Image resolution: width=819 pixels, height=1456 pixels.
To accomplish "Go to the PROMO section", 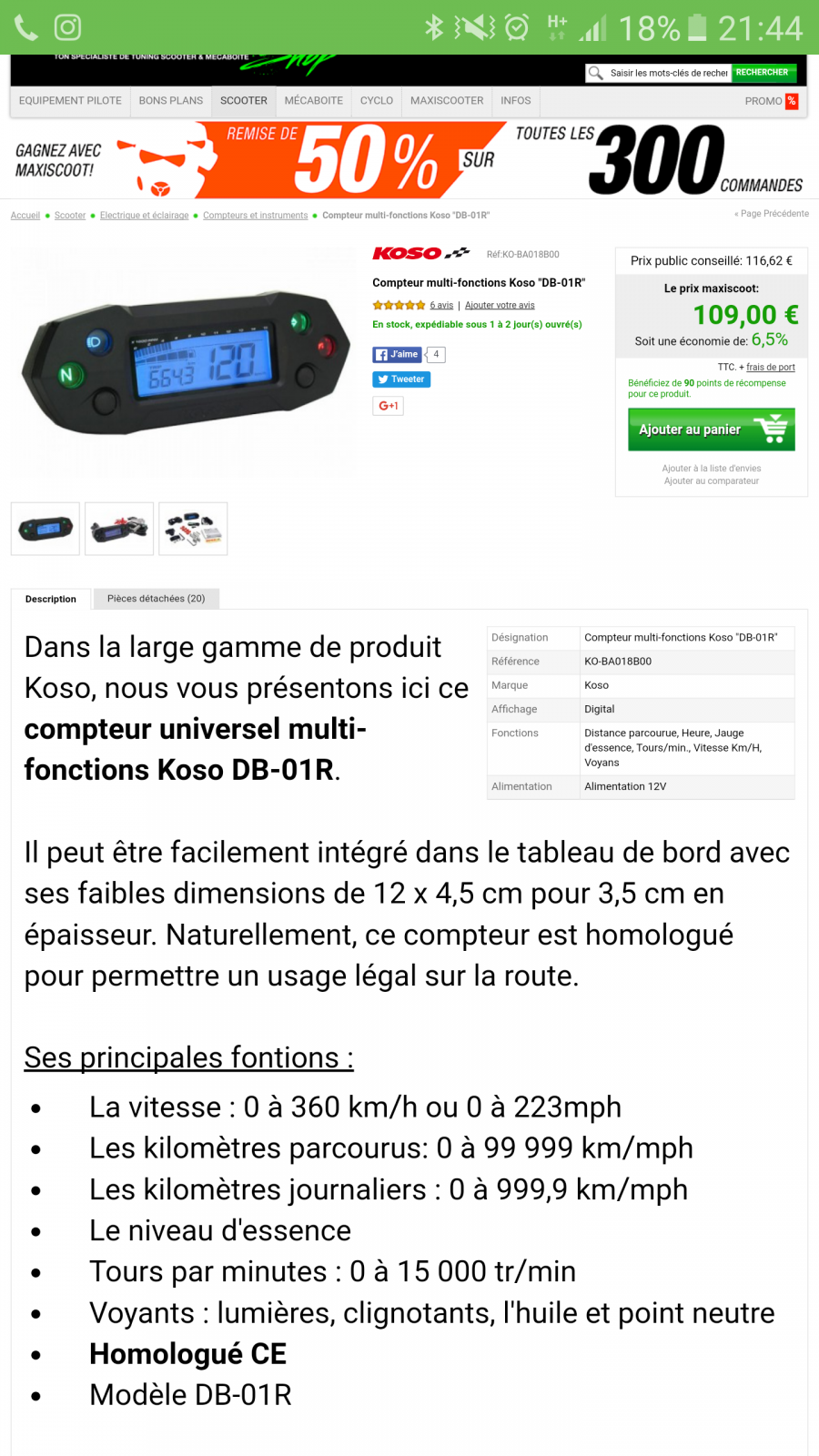I will 771,101.
